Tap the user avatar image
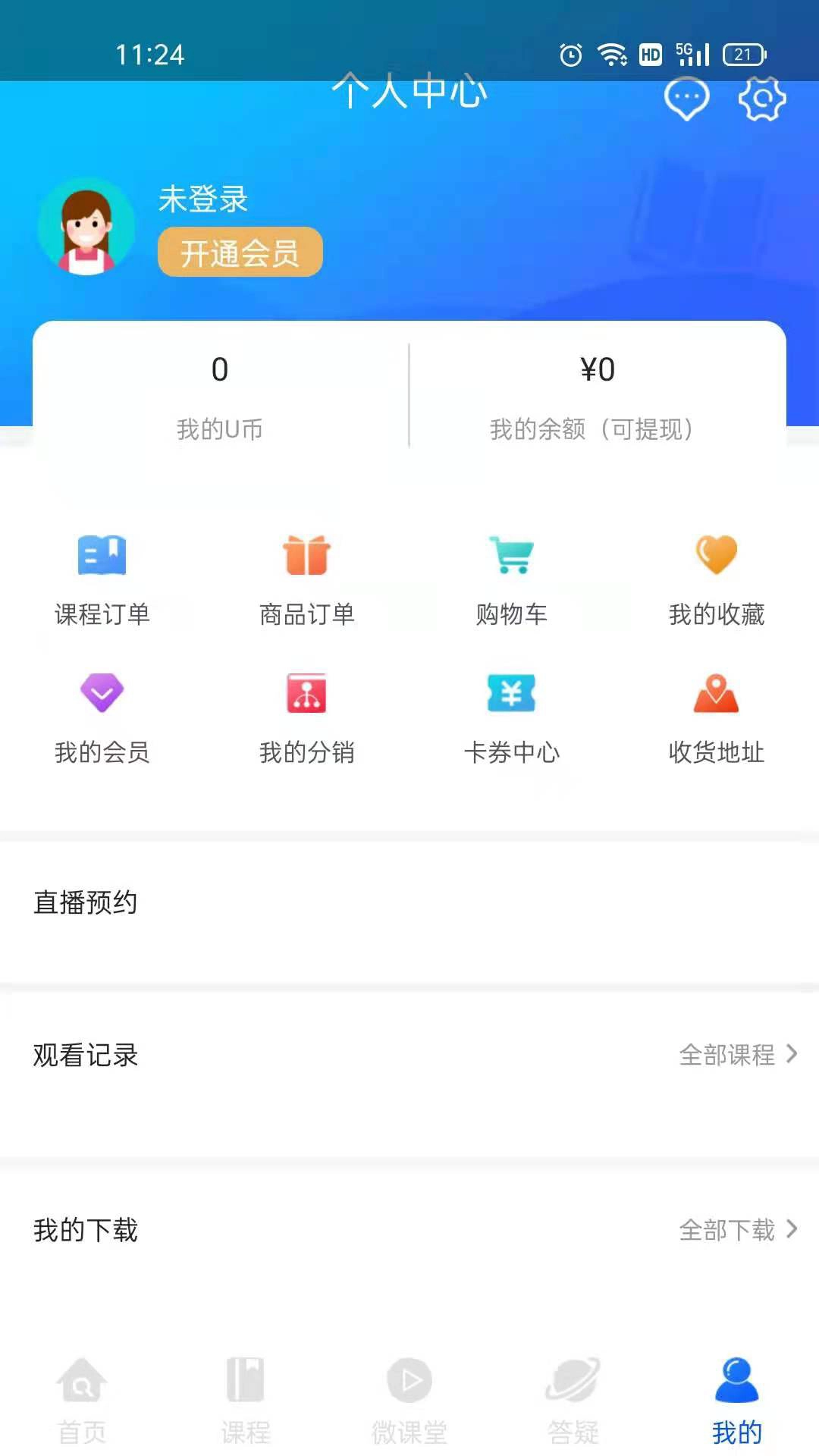819x1456 pixels. pyautogui.click(x=87, y=227)
